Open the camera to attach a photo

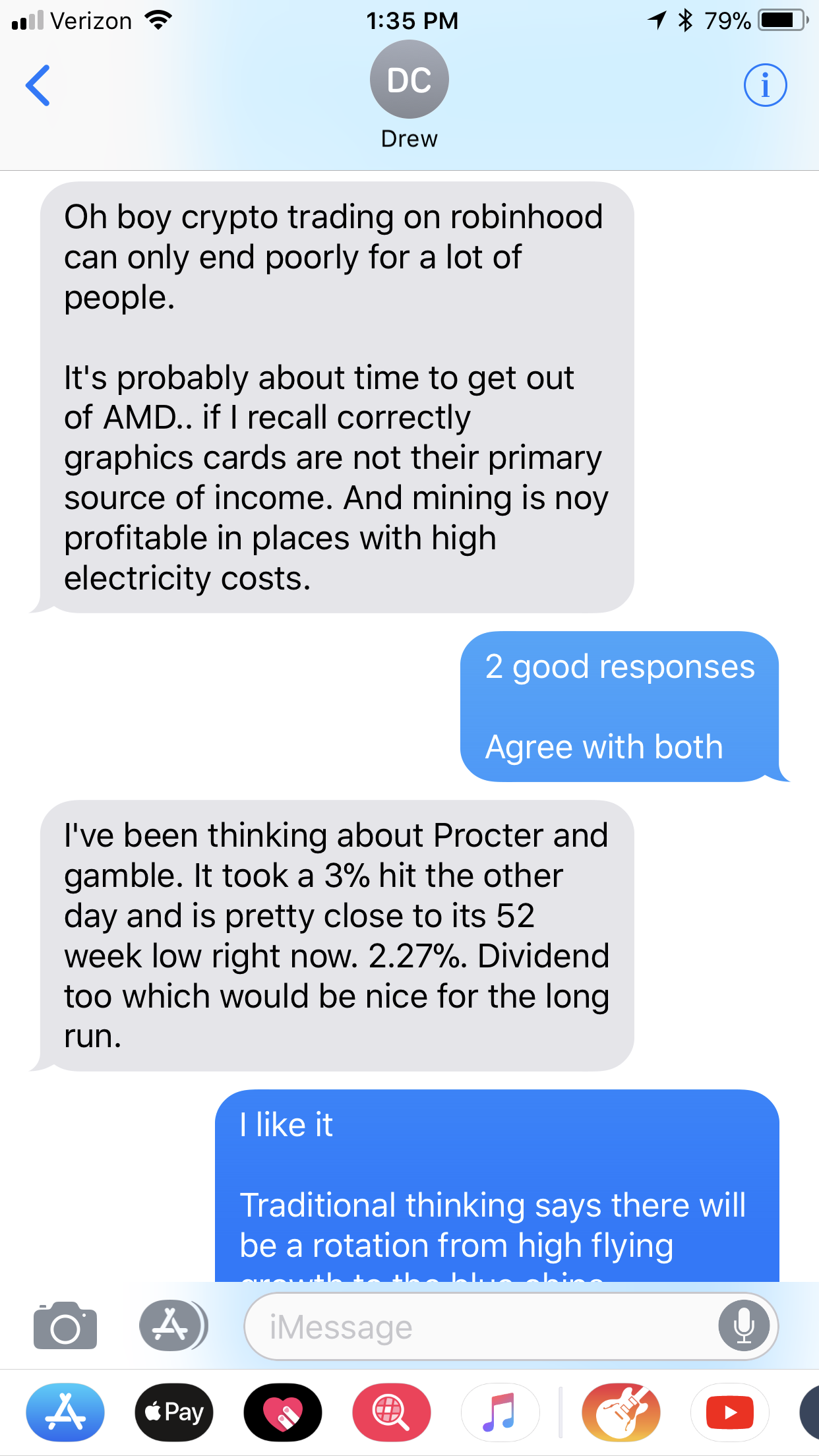tap(65, 1325)
